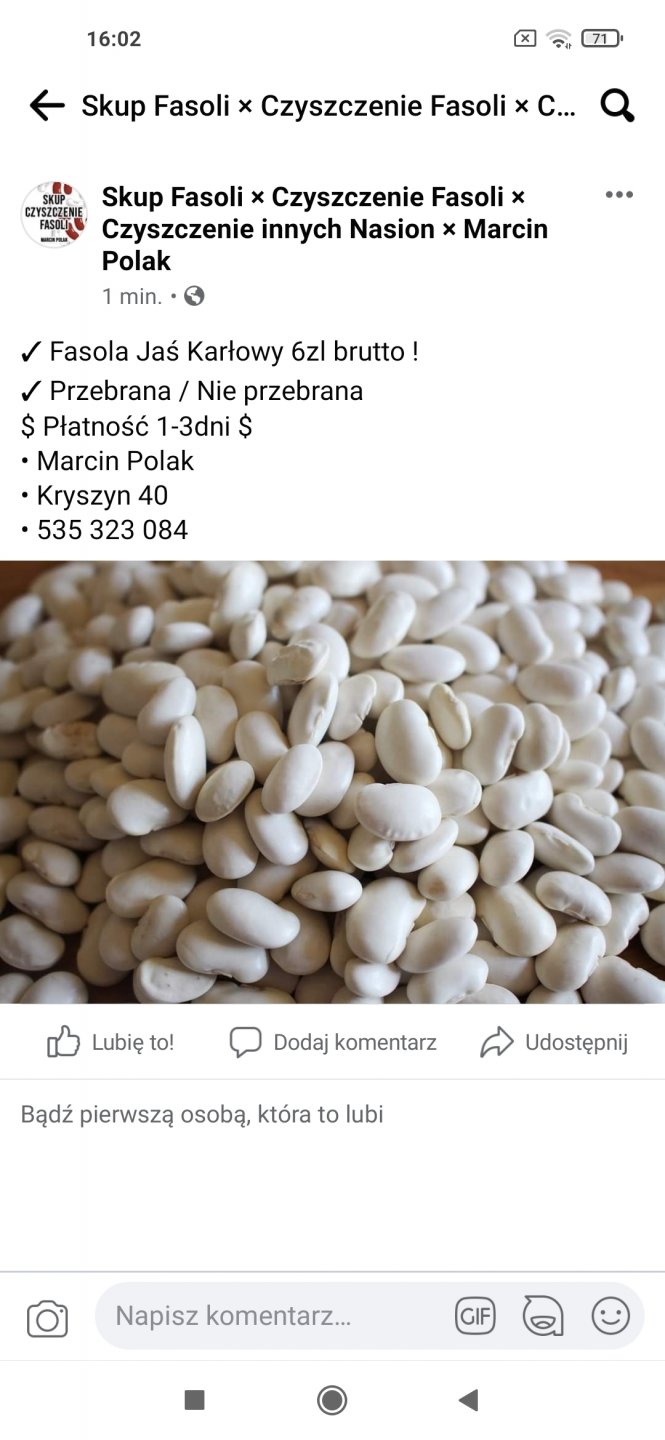Screen dimensions: 665x1440
Task: Share the post via Udostępnij
Action: click(554, 1042)
